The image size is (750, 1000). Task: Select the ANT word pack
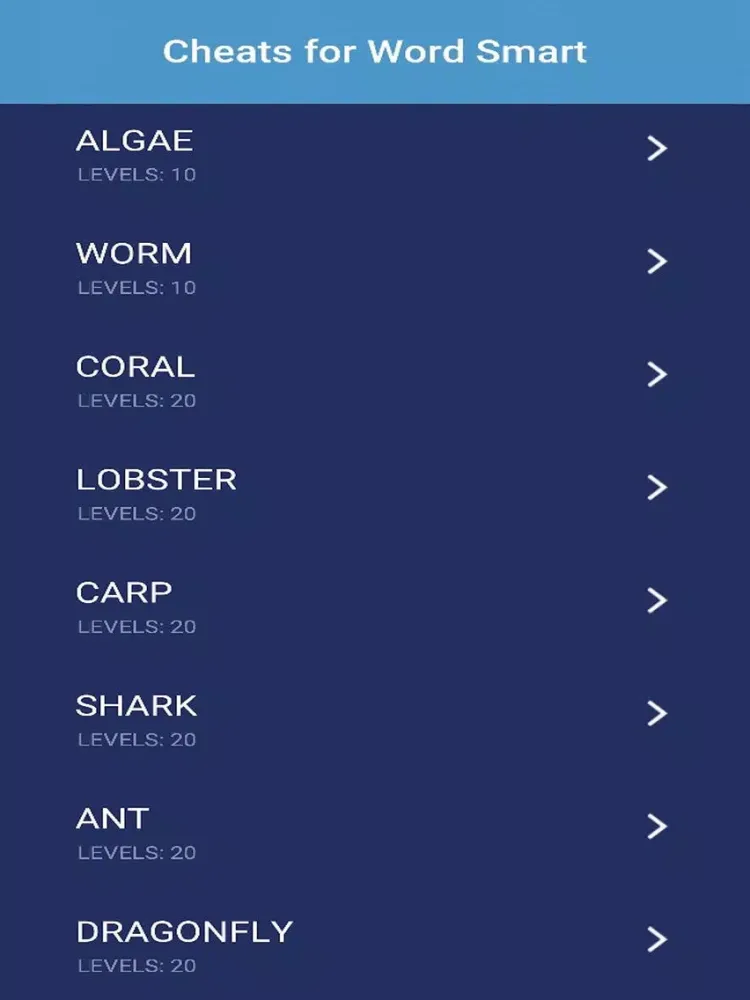pyautogui.click(x=112, y=819)
